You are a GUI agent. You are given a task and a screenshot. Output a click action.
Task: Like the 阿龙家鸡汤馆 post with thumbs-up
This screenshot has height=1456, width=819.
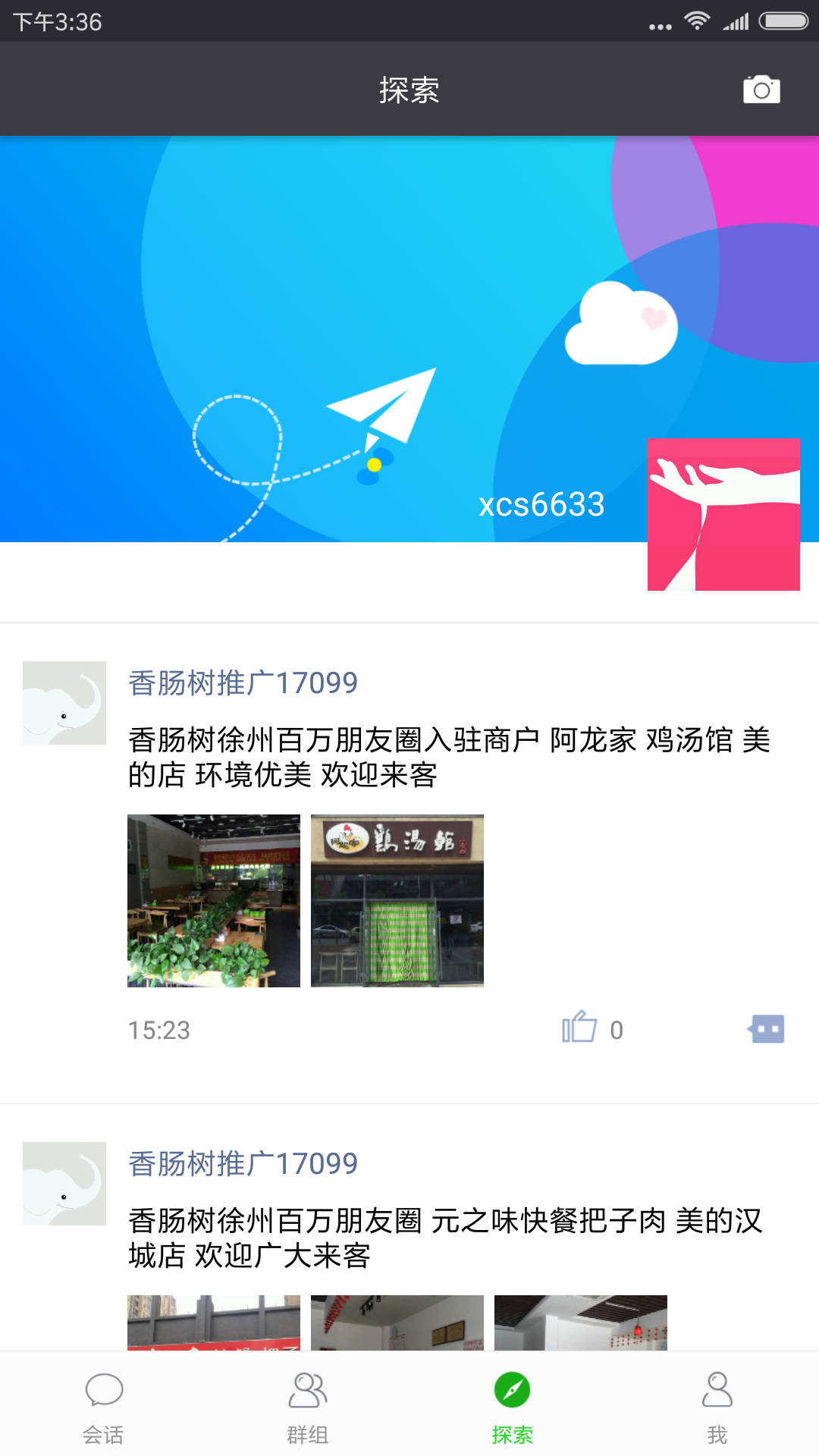coord(580,1028)
